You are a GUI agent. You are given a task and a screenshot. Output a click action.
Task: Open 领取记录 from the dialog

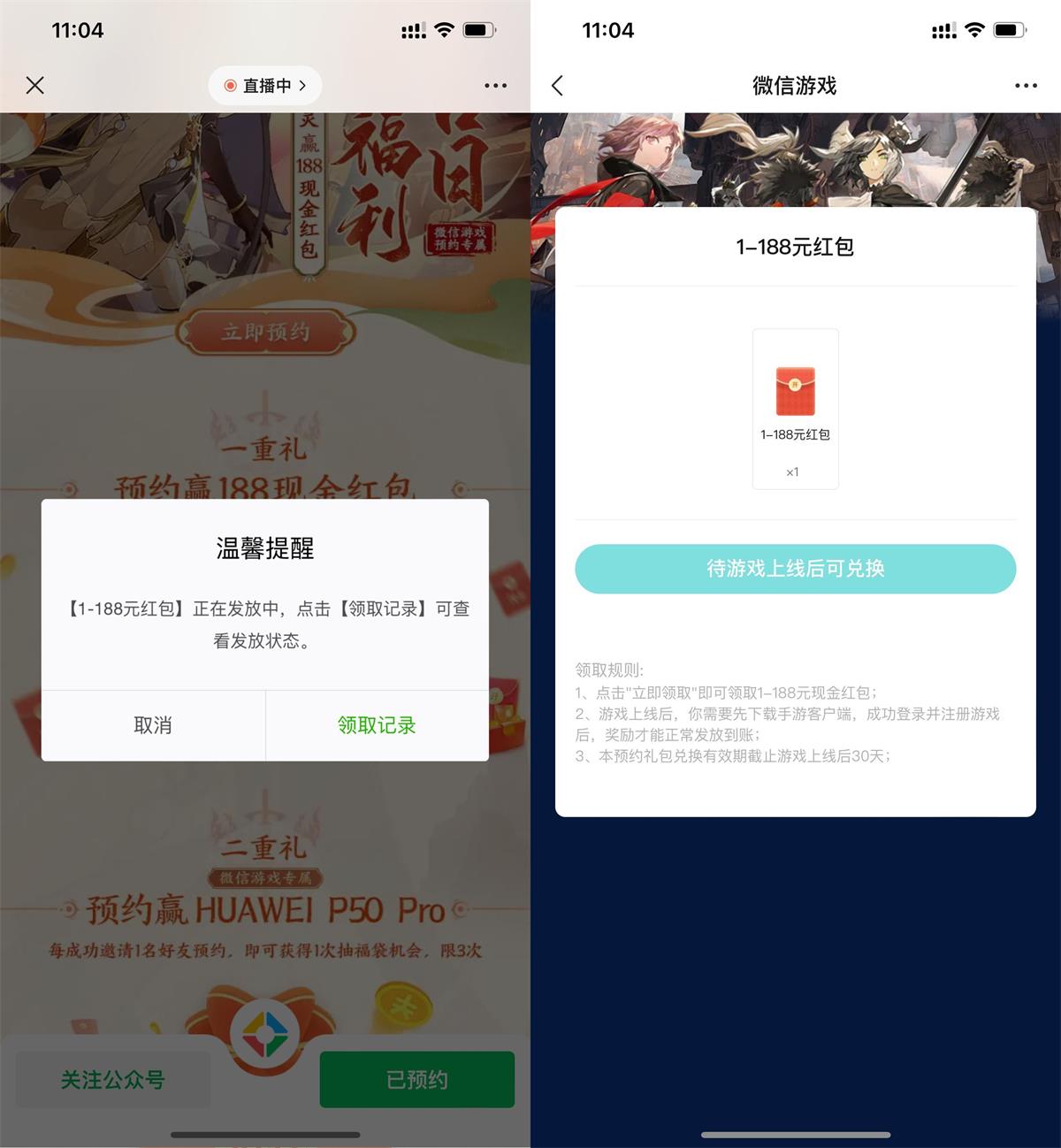[x=377, y=725]
